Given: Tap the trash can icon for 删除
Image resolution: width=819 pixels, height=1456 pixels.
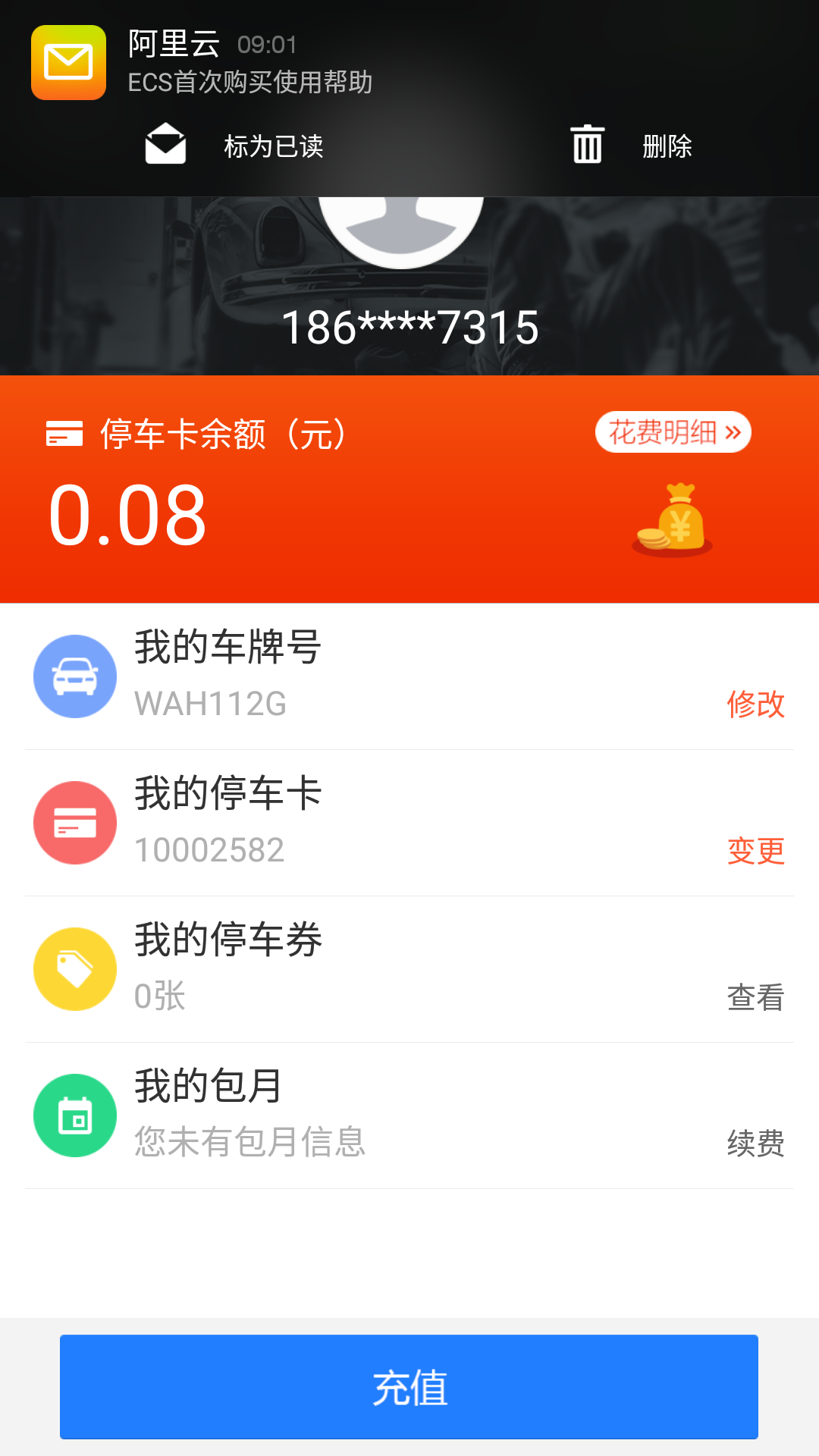Looking at the screenshot, I should click(x=588, y=144).
